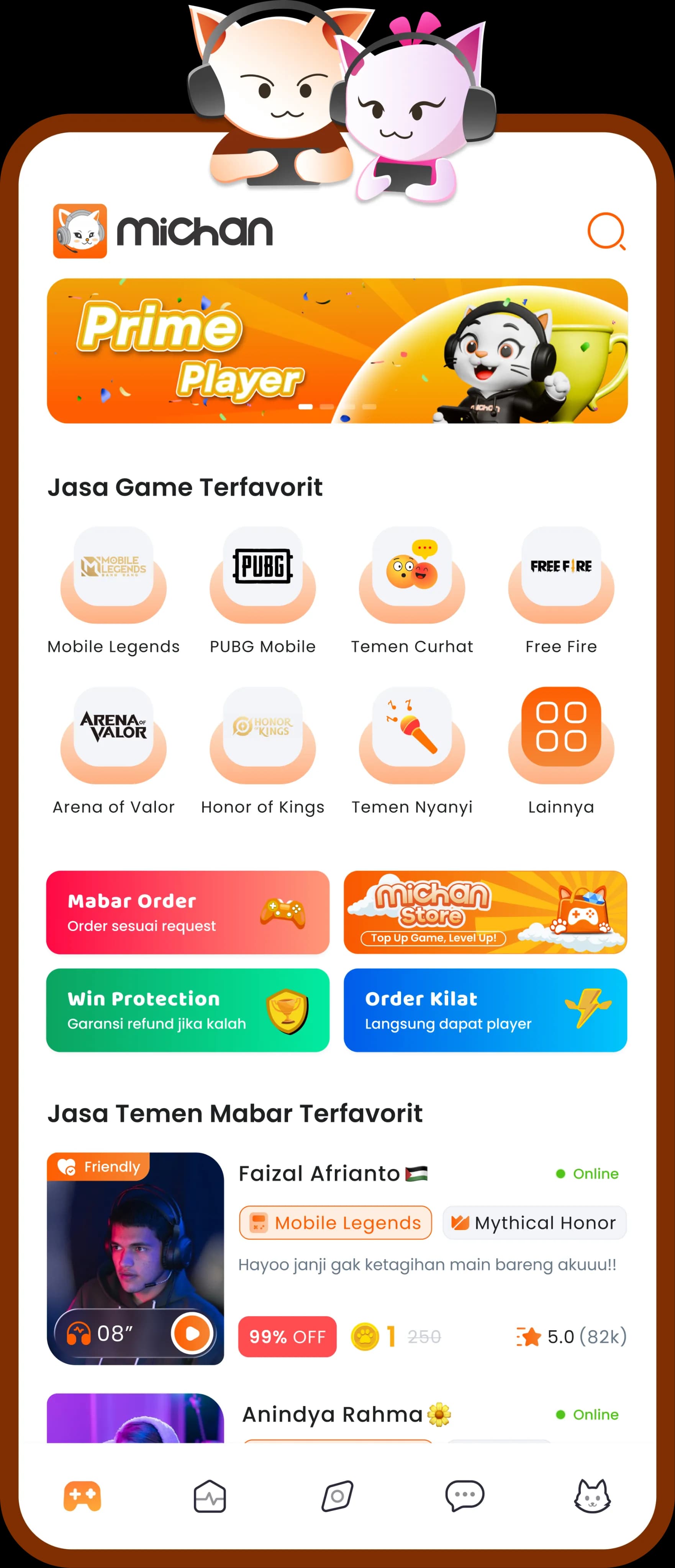Open Win Protection refund guarantee
Image resolution: width=675 pixels, height=1568 pixels.
188,1011
